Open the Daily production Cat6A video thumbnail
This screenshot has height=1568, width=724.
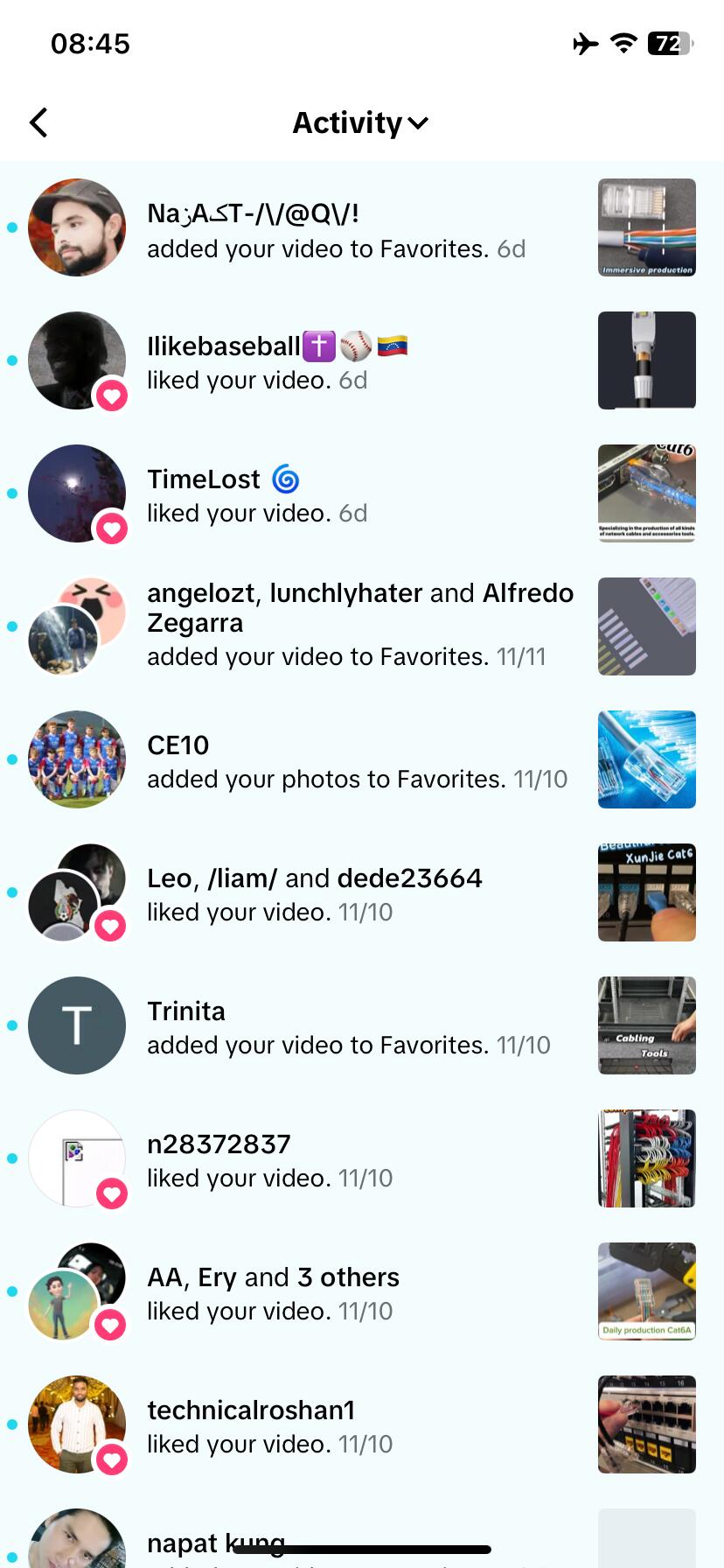pos(646,1291)
